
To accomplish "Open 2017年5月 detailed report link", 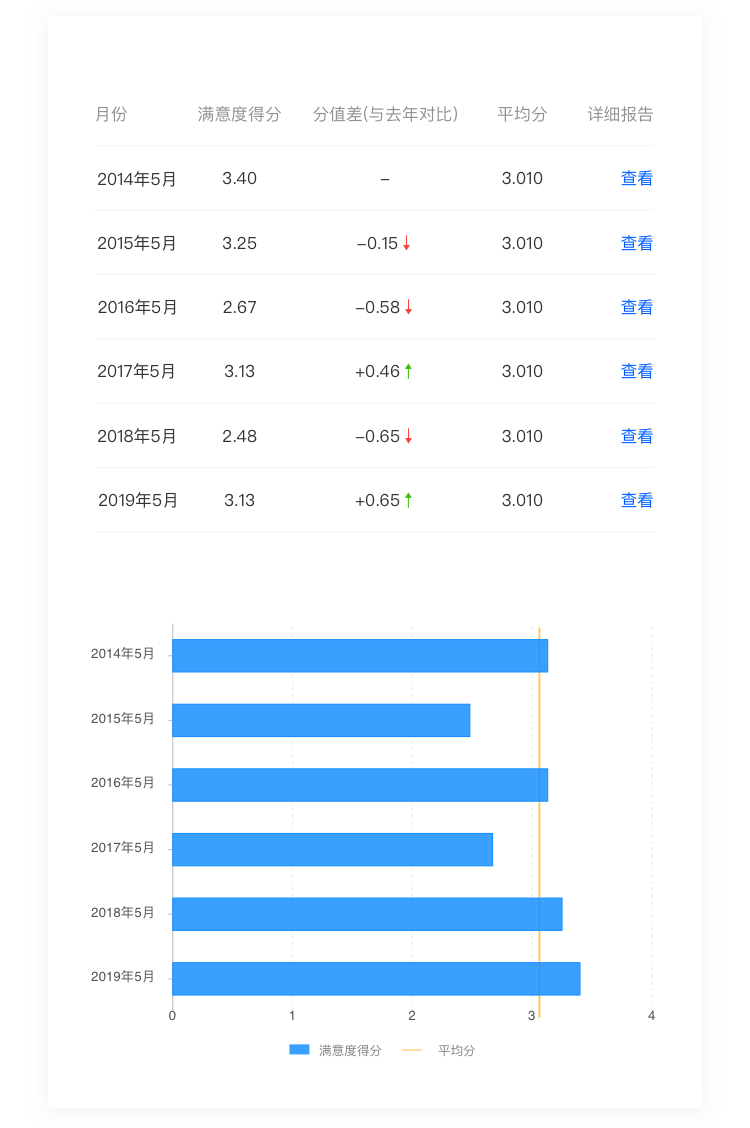I will click(636, 371).
